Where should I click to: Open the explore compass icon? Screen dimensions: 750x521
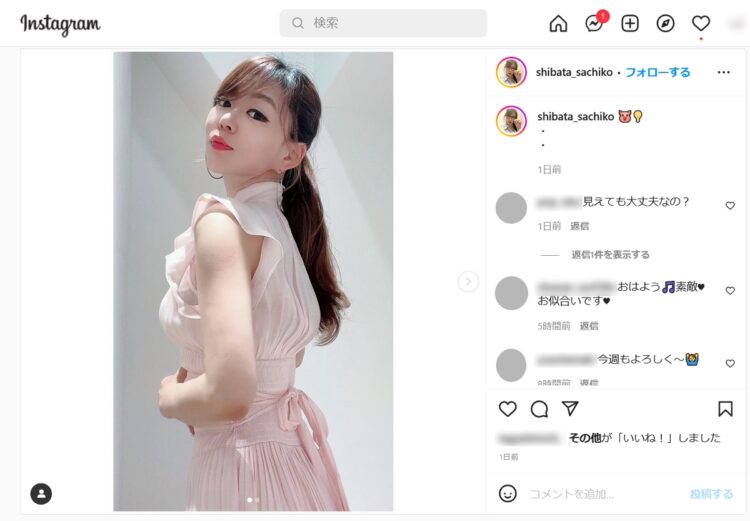pos(665,23)
